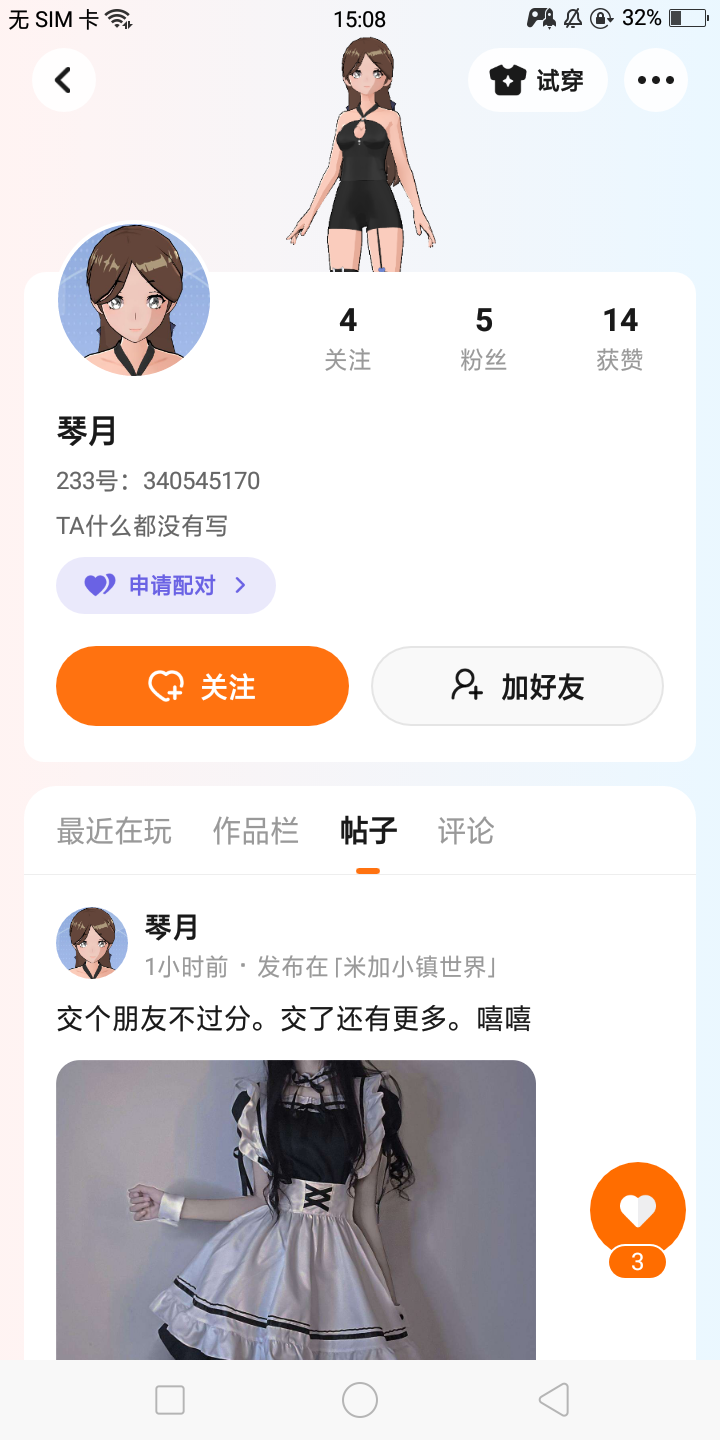Tap the system home button
The image size is (720, 1440).
pos(360,1400)
